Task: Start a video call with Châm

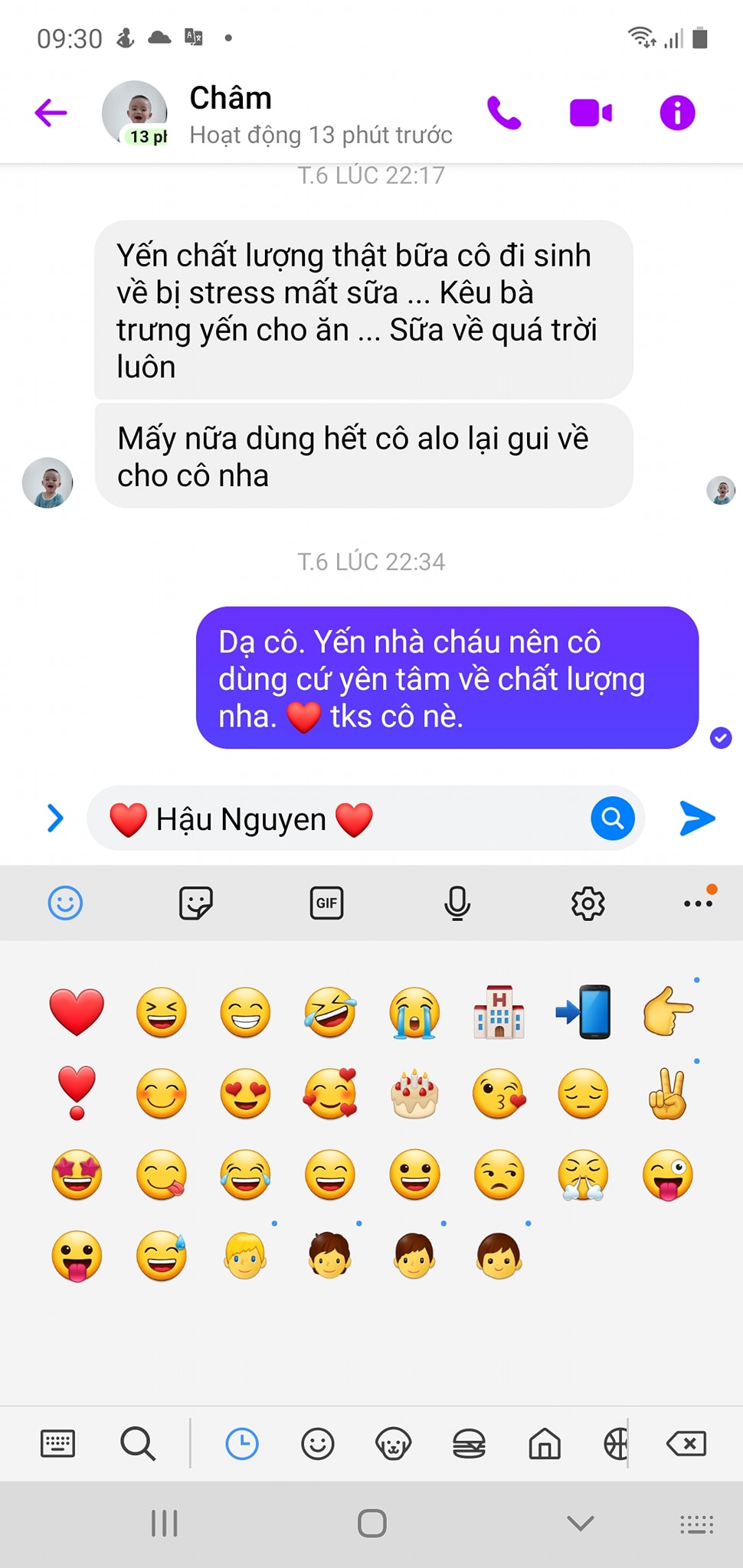Action: [x=591, y=113]
